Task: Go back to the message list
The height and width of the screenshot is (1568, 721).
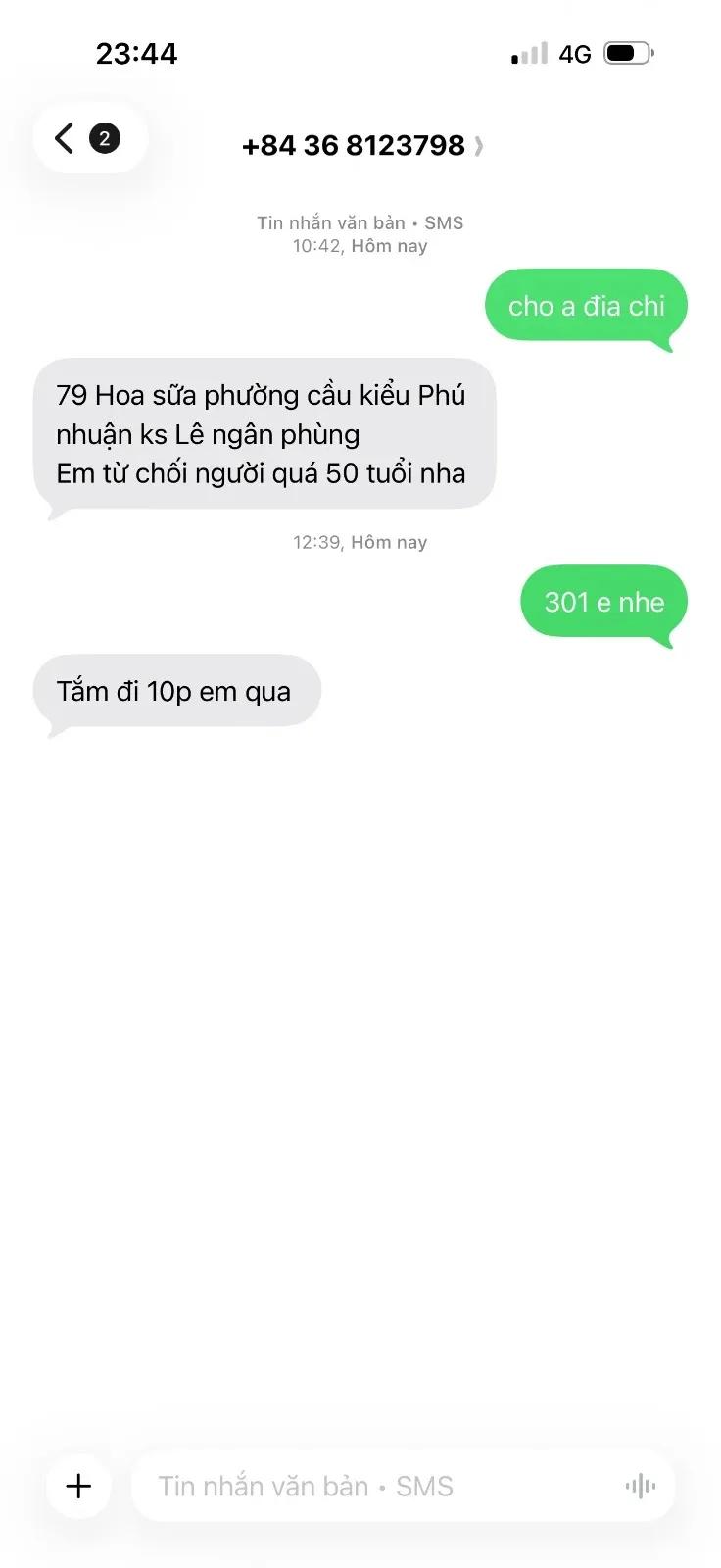Action: point(89,138)
